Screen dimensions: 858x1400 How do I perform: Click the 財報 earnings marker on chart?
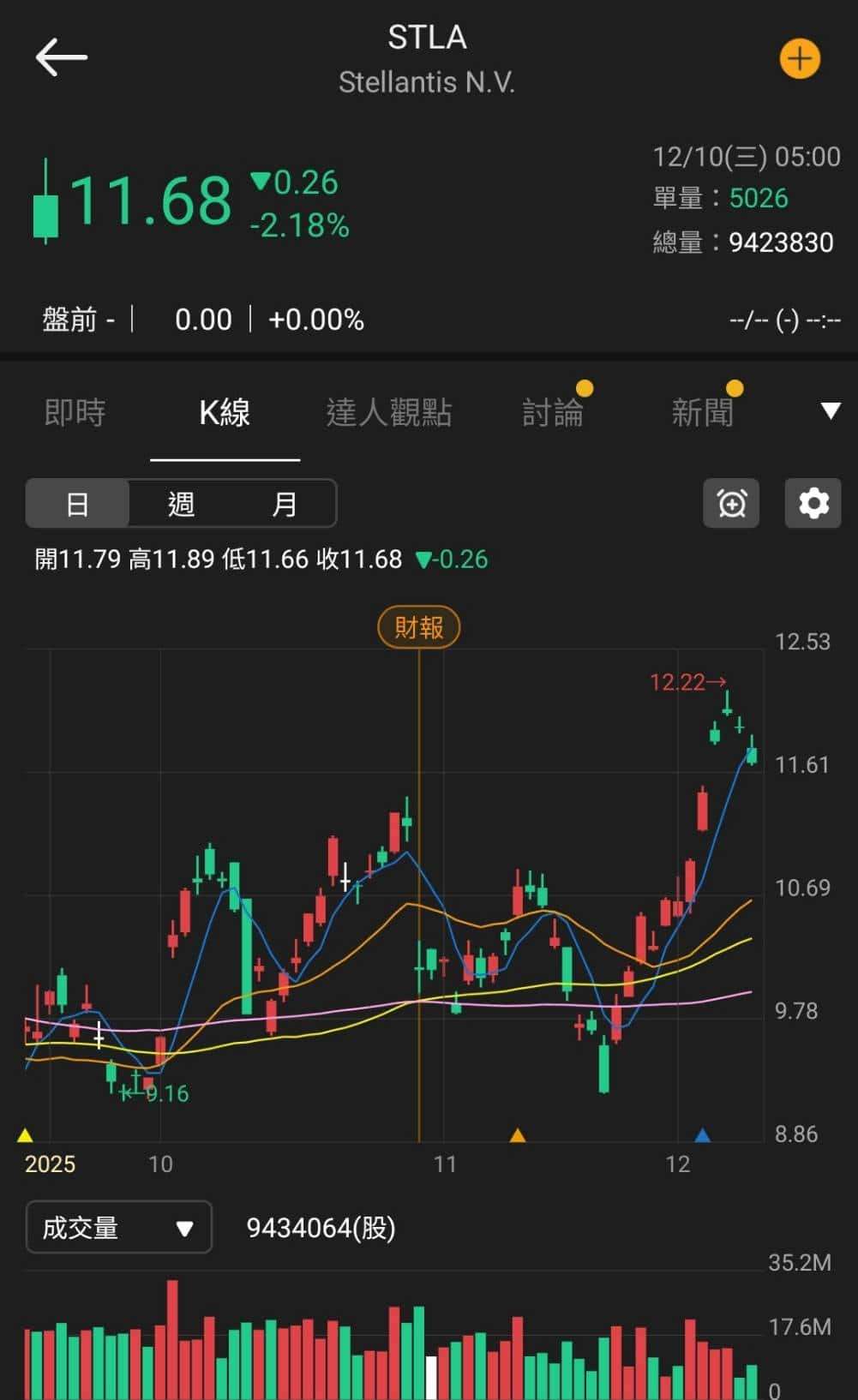(418, 627)
